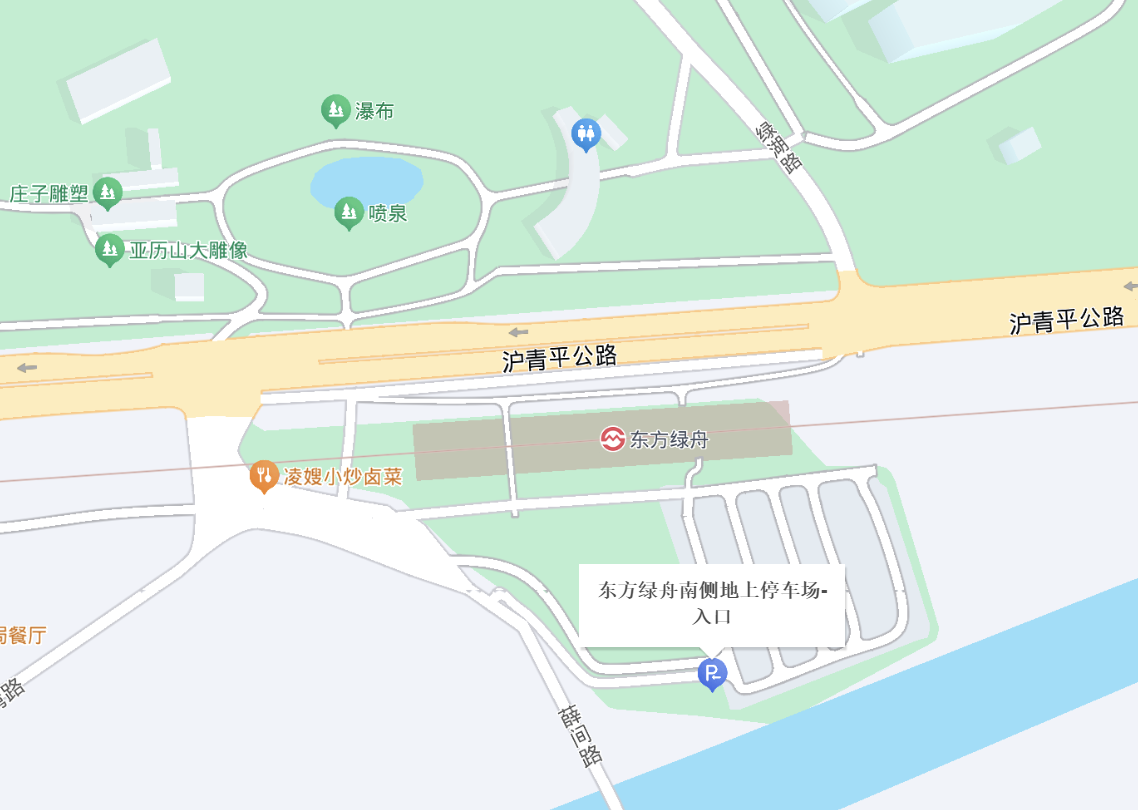Select the 喷泉 fountain marker
Image resolution: width=1138 pixels, height=810 pixels.
348,212
